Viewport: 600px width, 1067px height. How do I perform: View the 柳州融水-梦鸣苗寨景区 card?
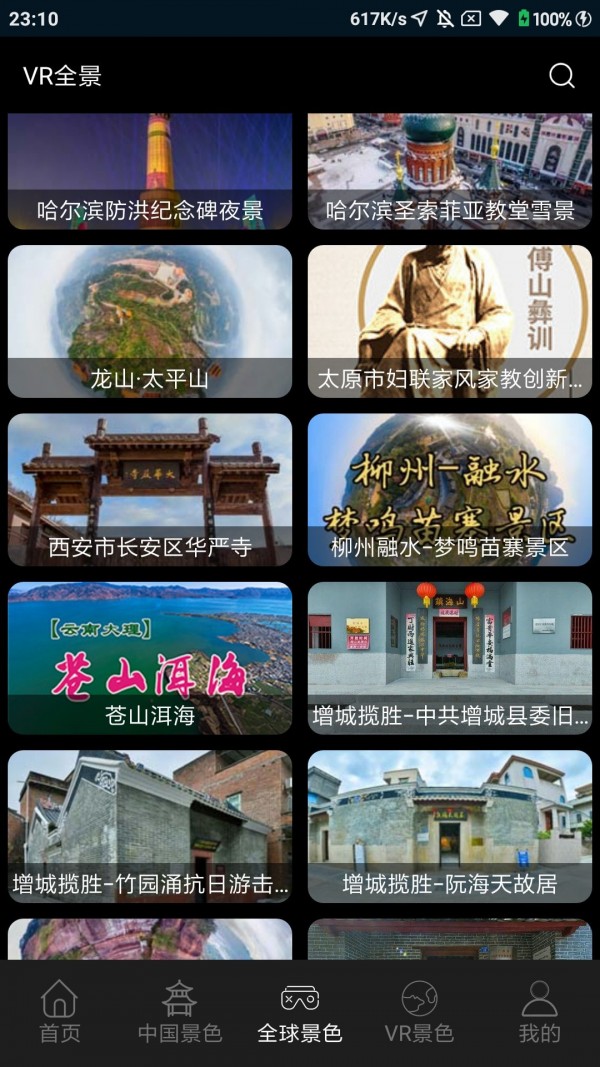tap(450, 489)
